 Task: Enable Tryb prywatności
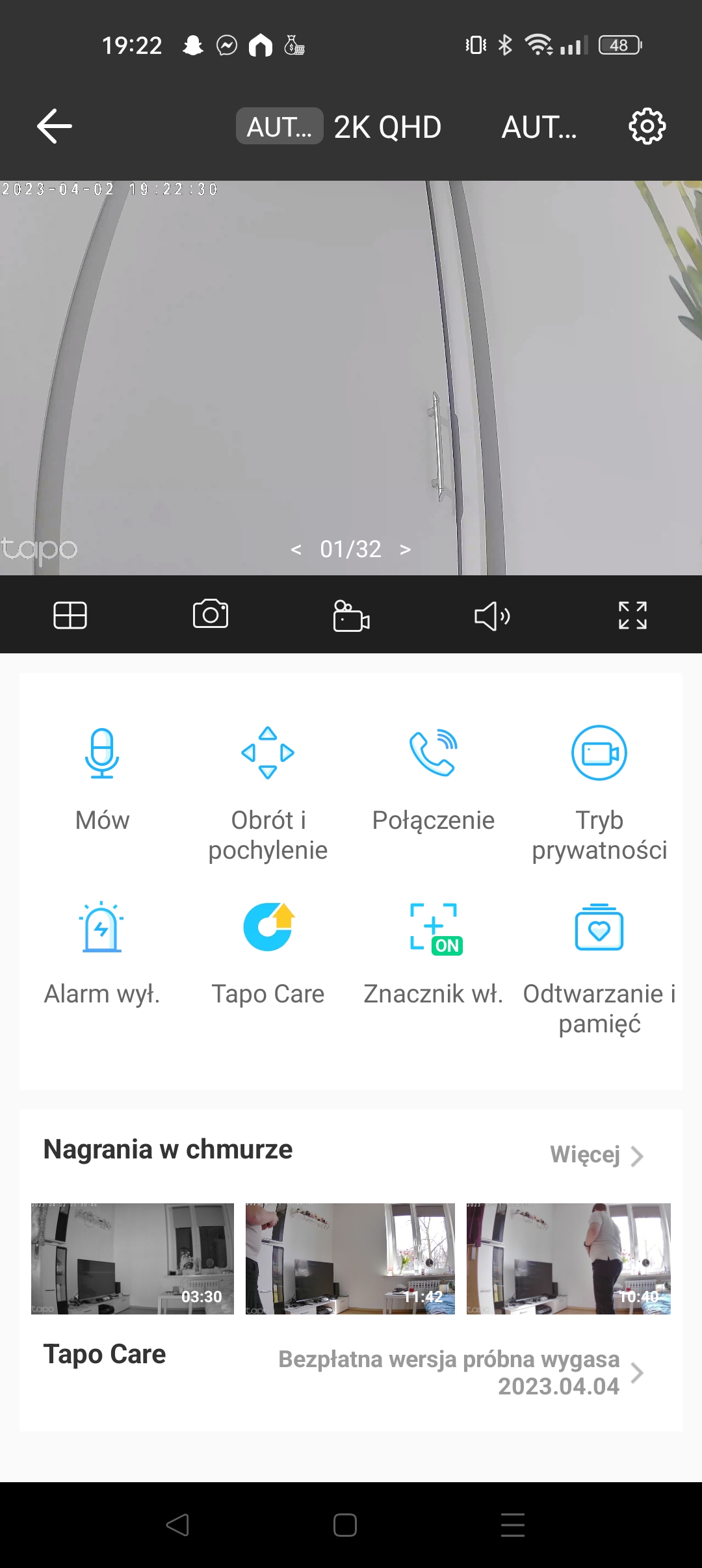tap(599, 793)
